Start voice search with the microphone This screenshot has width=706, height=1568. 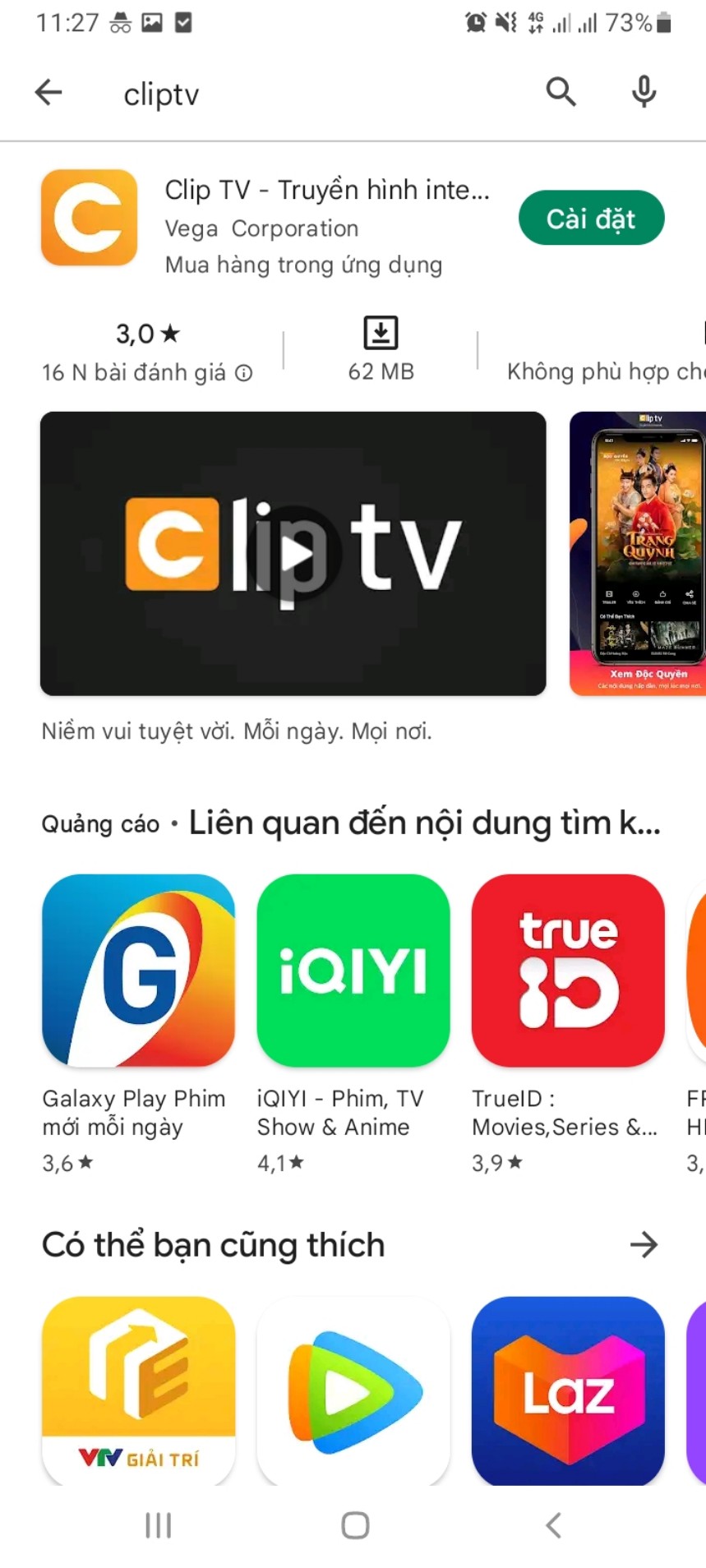click(x=644, y=92)
